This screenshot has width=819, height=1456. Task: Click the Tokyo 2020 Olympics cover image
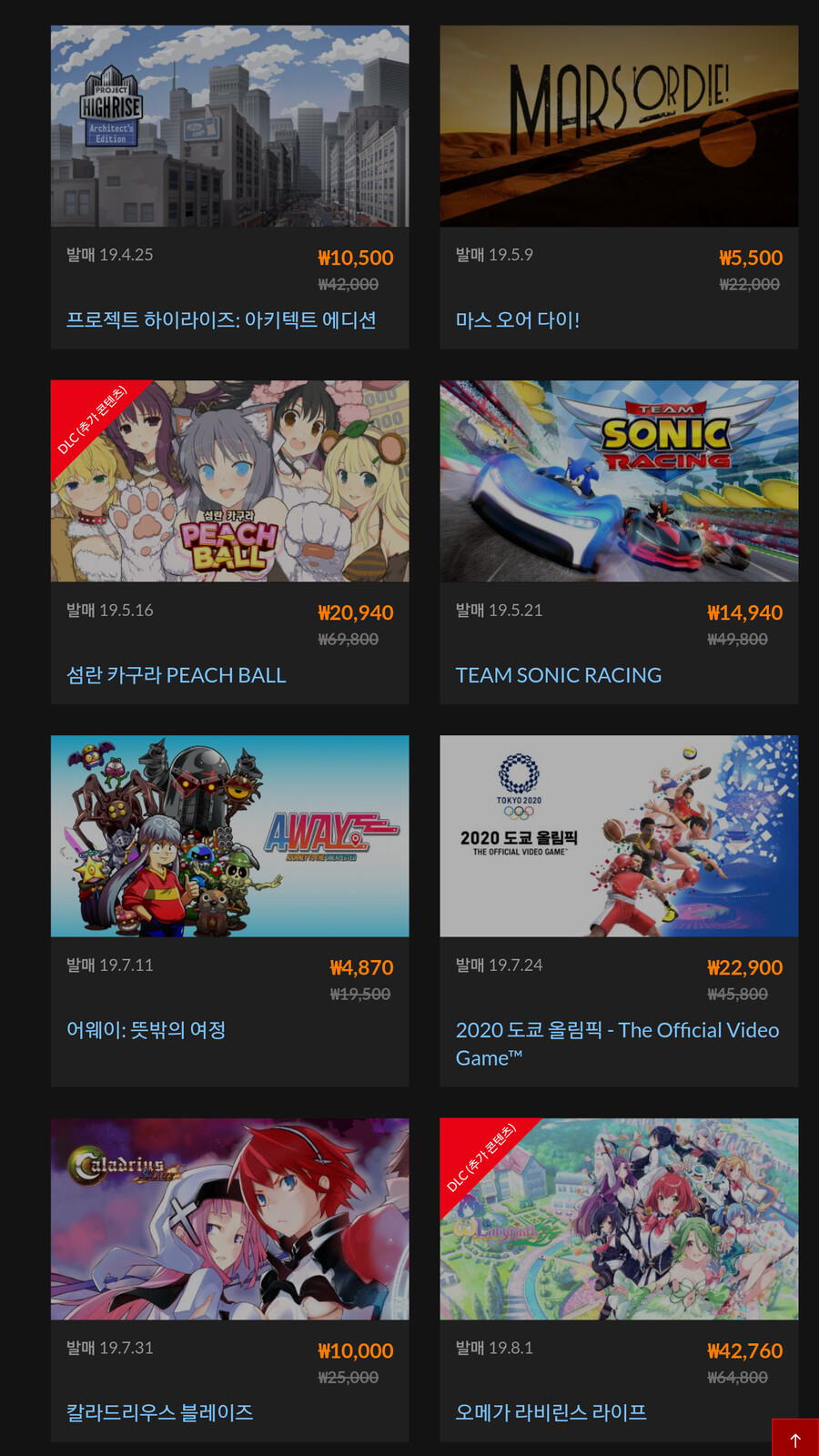coord(619,835)
